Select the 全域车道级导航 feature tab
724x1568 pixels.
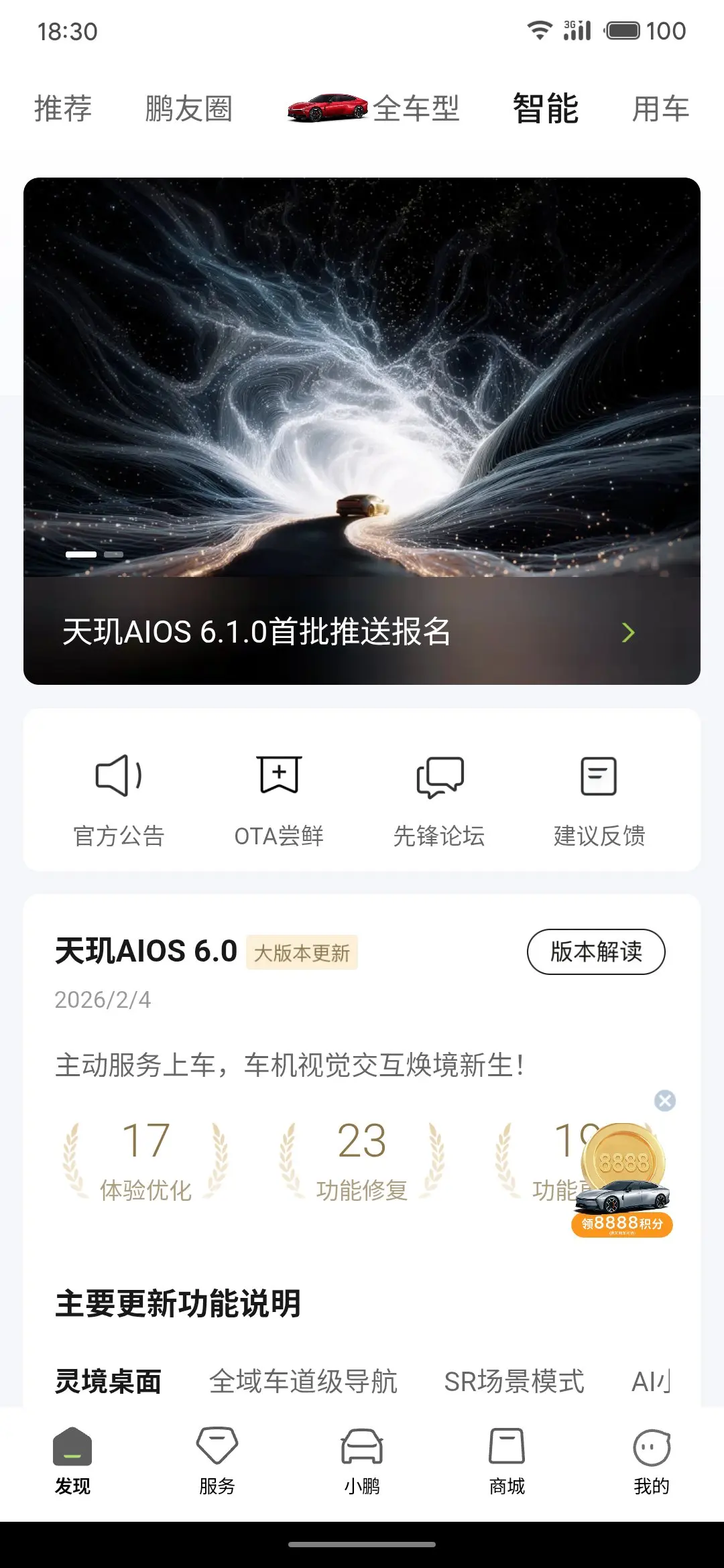(x=303, y=1382)
